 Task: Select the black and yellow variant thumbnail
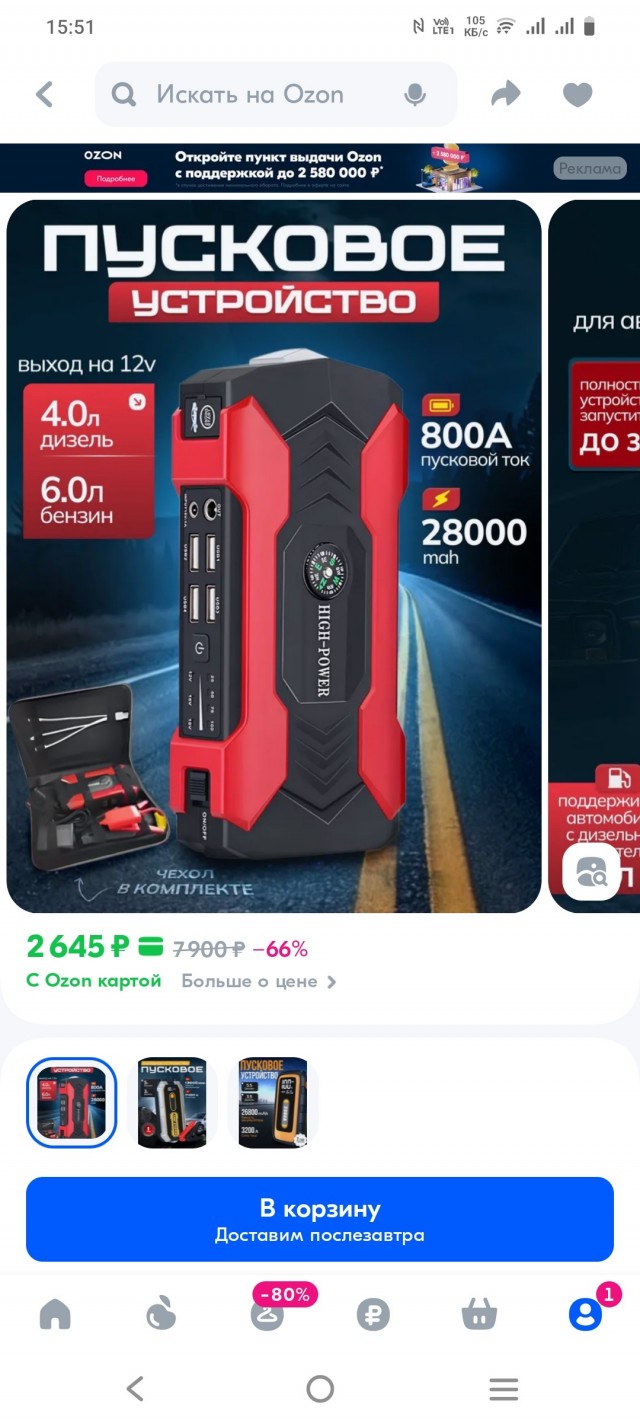pyautogui.click(x=172, y=1102)
